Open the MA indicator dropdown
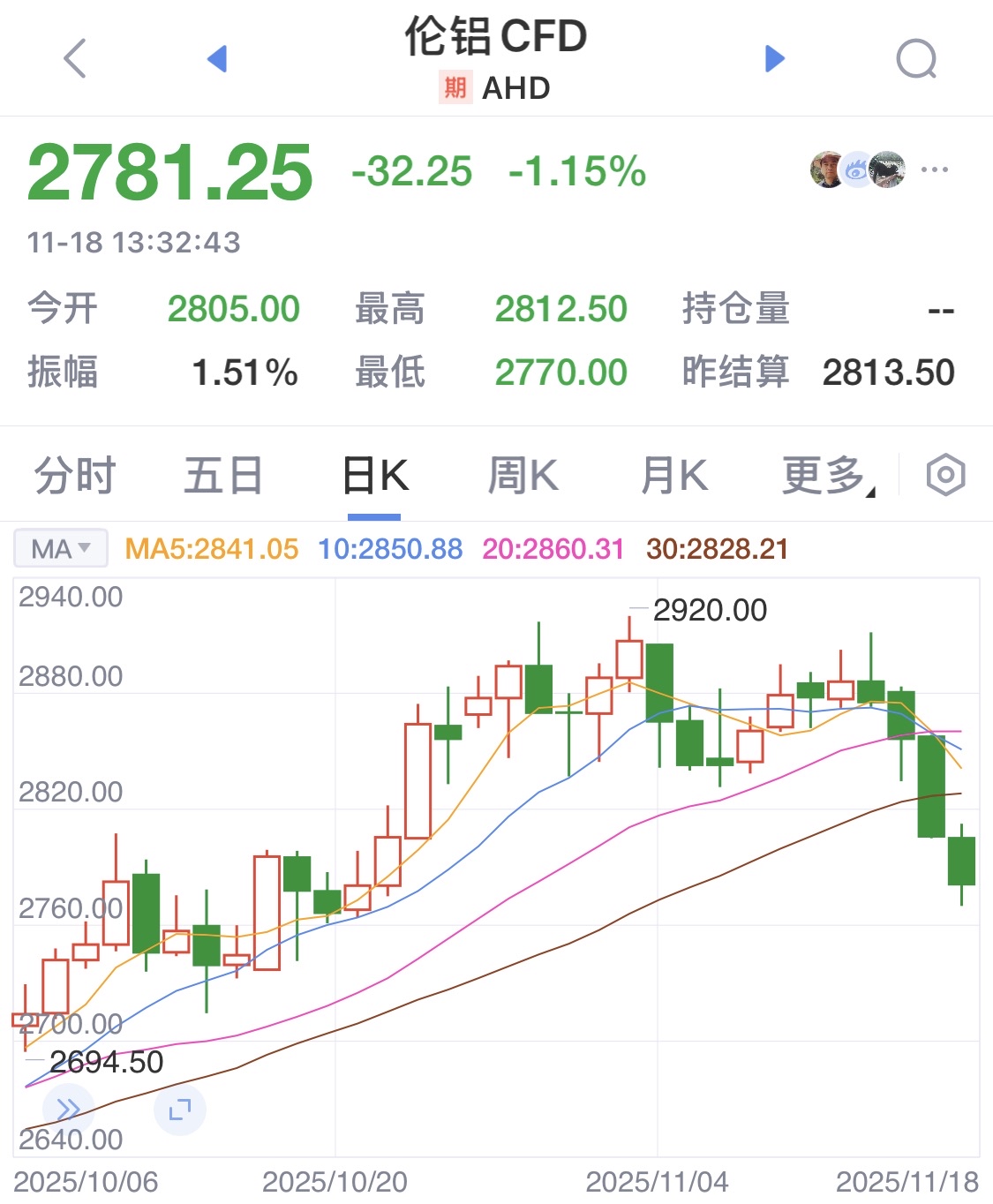 click(x=61, y=549)
